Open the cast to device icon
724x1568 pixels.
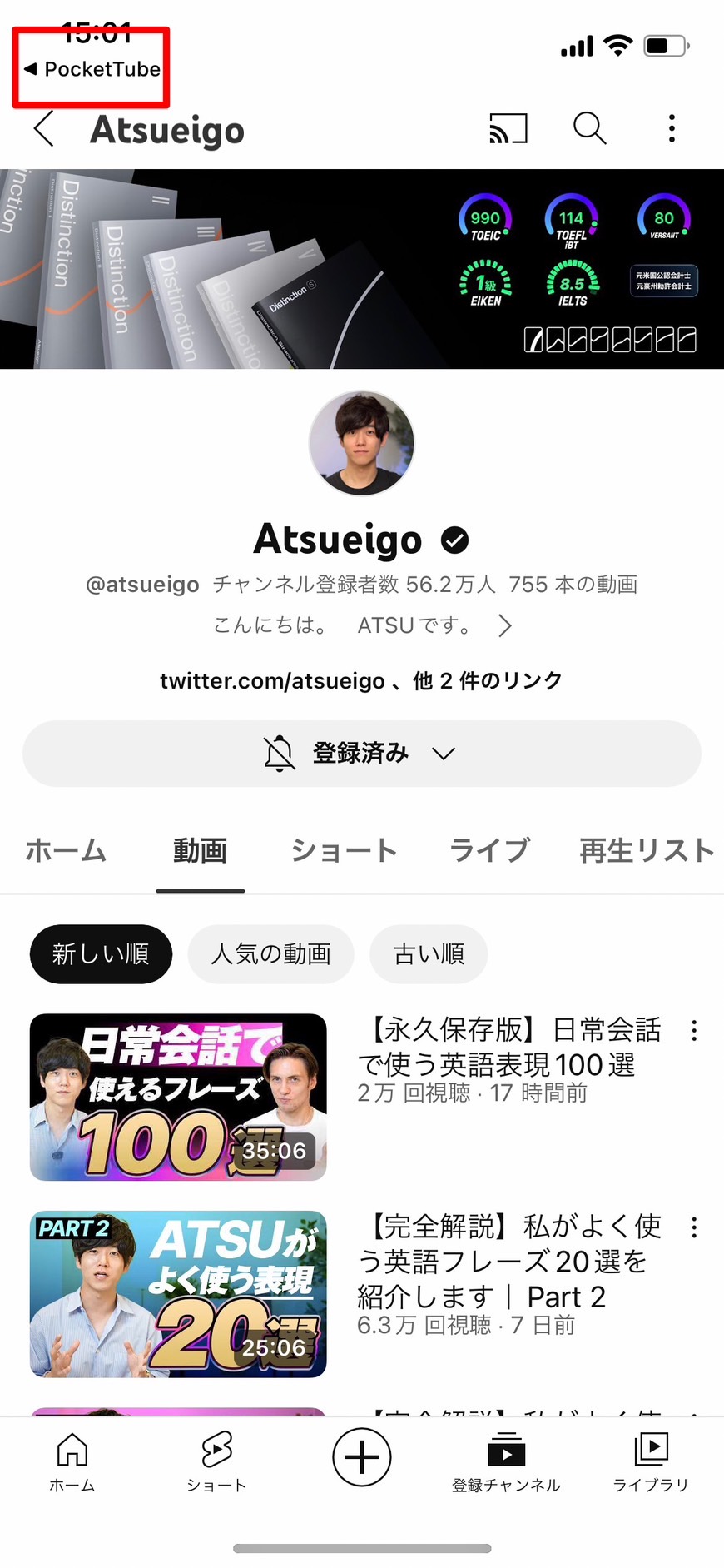point(508,129)
